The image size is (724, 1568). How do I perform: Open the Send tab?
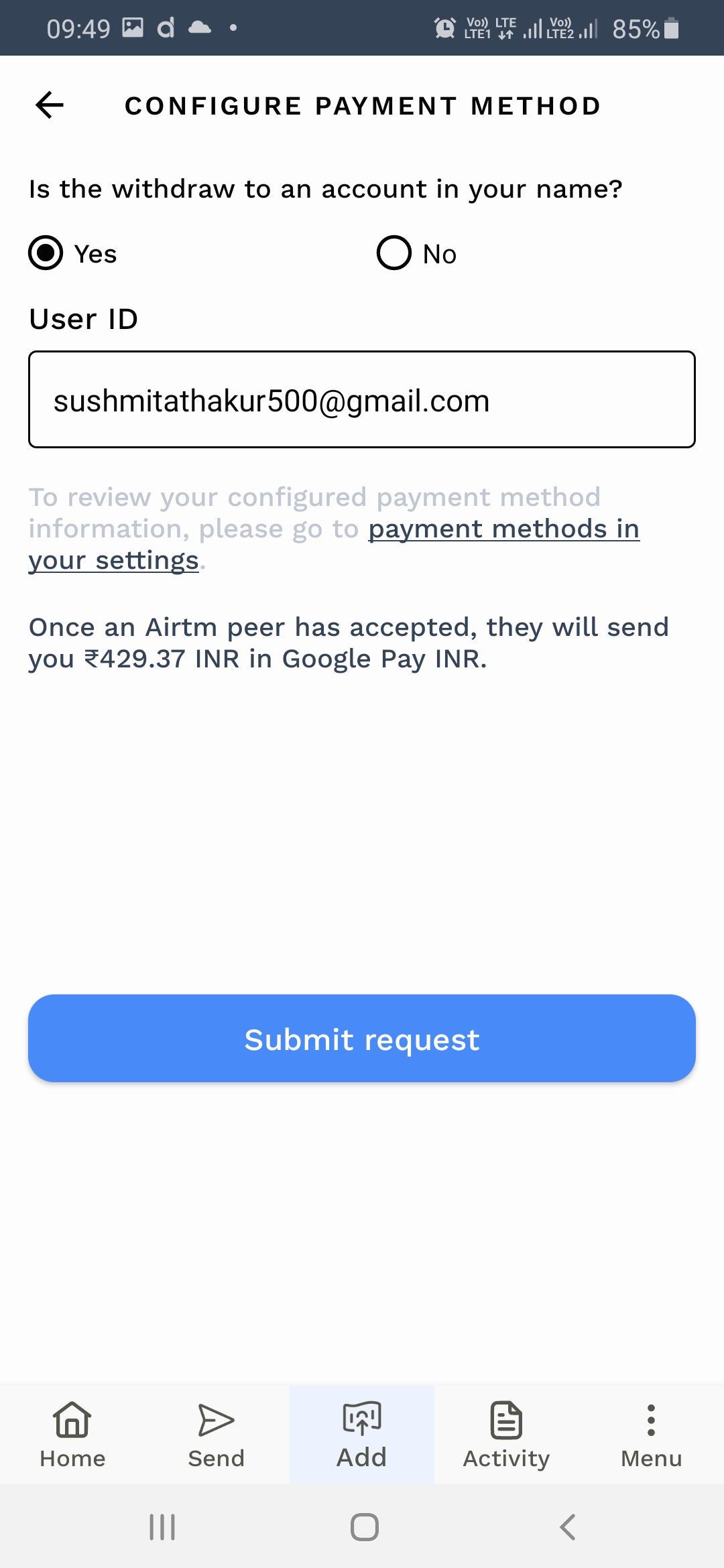(216, 1434)
